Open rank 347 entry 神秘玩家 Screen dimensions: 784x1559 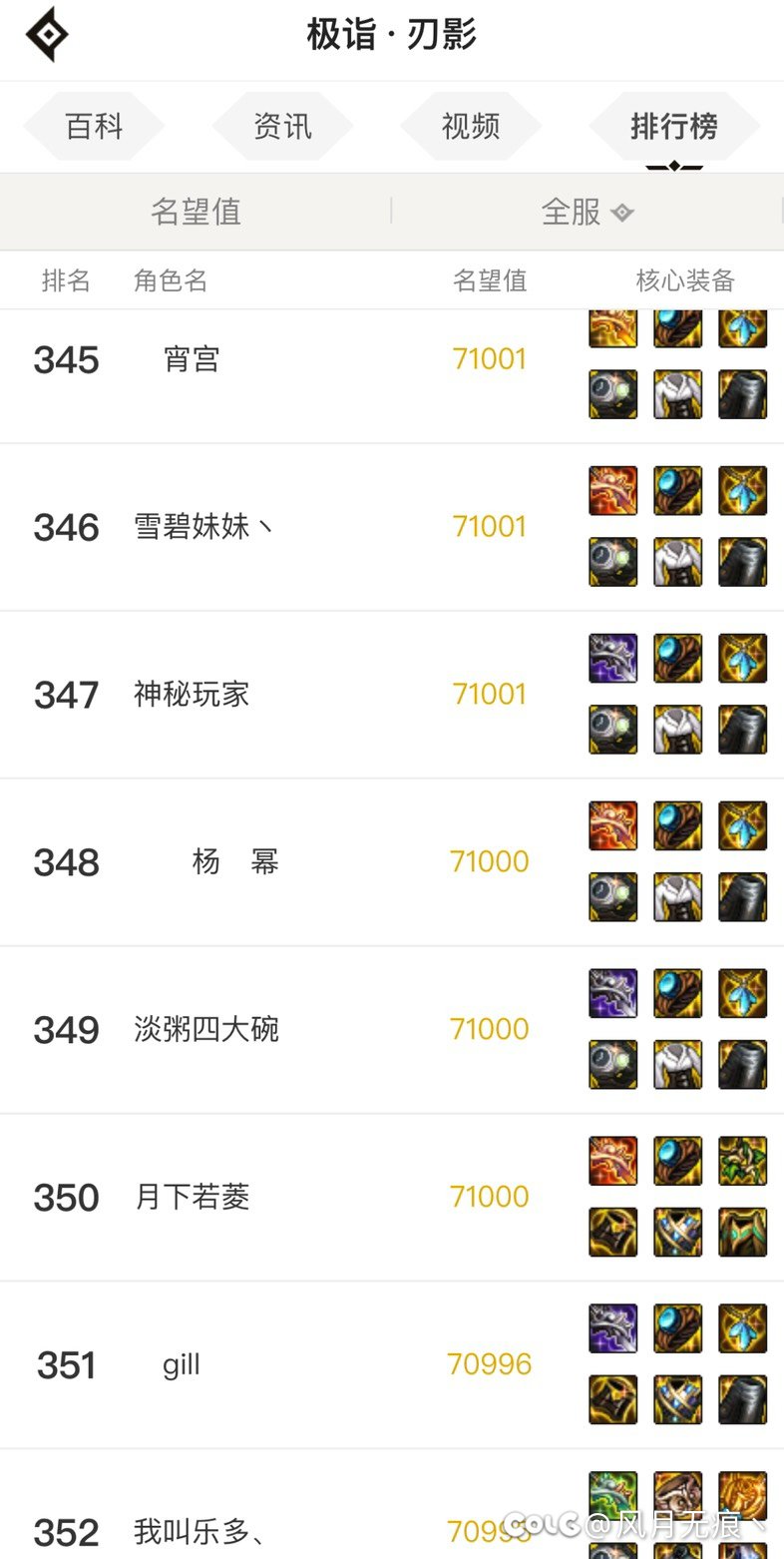coord(192,695)
